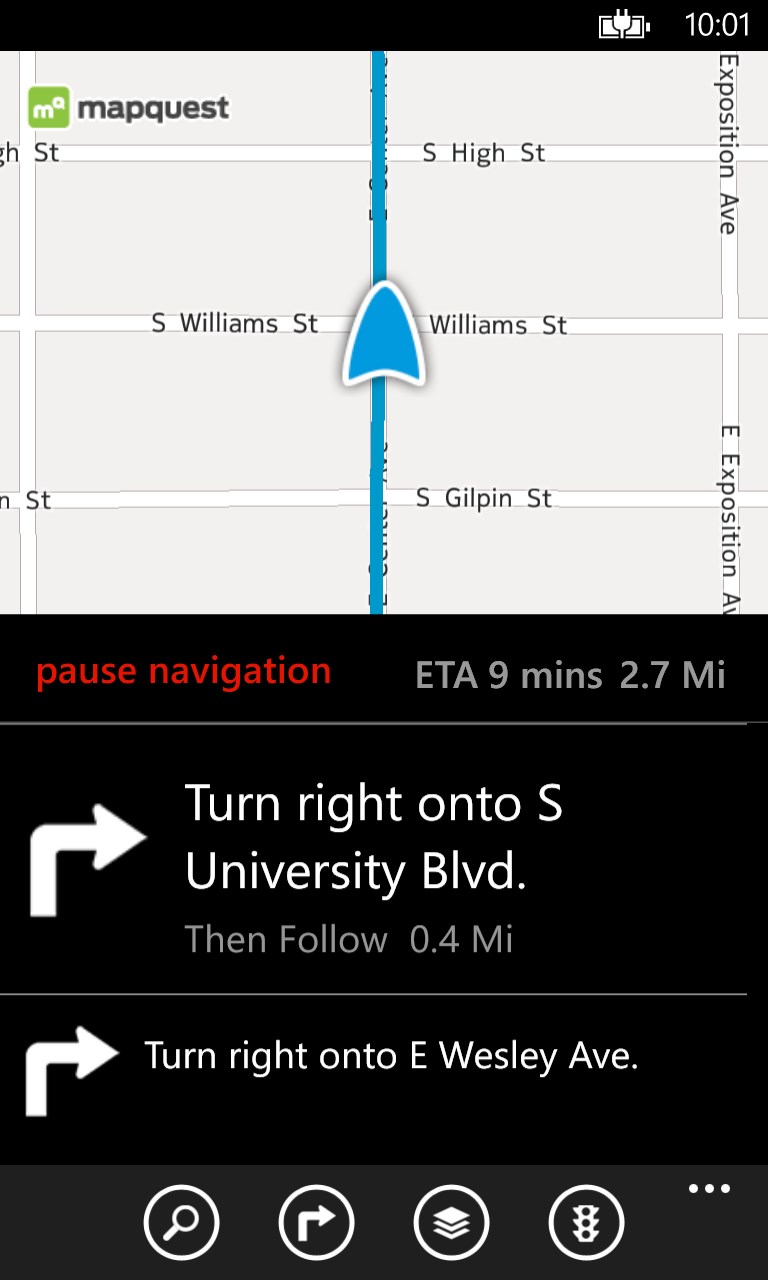This screenshot has width=768, height=1280.
Task: Toggle the traffic conditions view
Action: 586,1222
